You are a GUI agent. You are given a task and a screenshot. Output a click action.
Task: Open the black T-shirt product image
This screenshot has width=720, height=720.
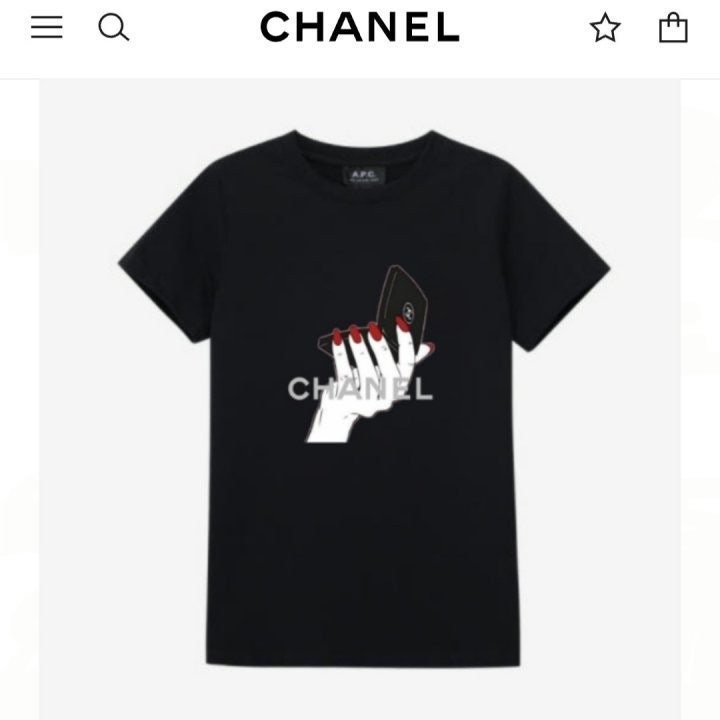(360, 400)
